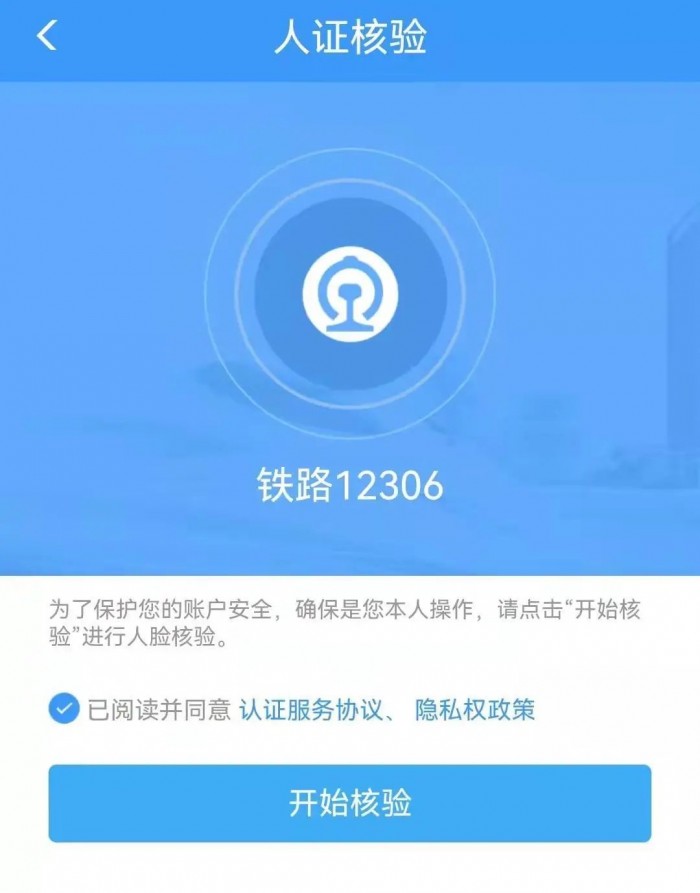Uncheck the 已阅读并同意 agreement checkbox
Screen dimensions: 700x893
click(x=64, y=708)
